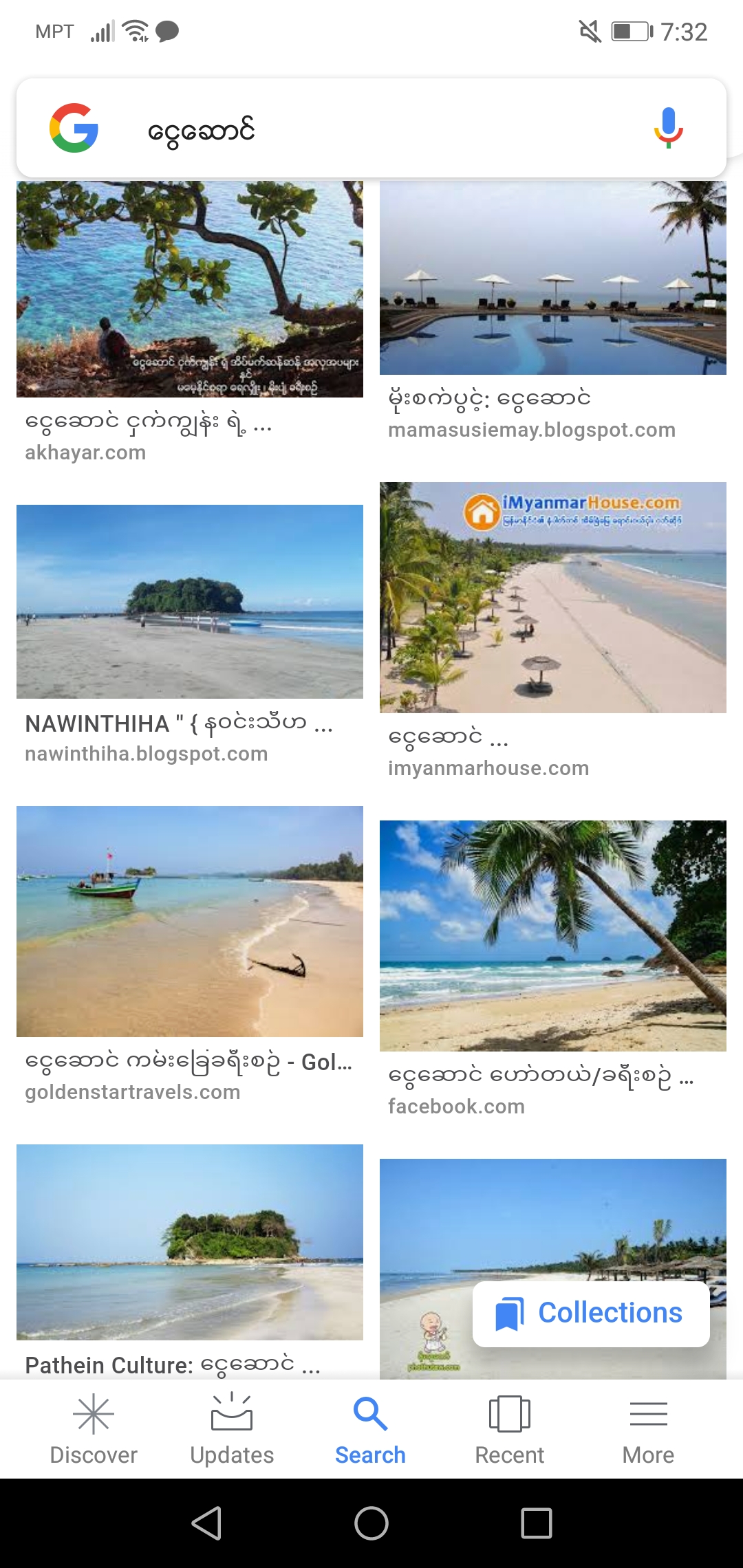This screenshot has height=1568, width=743.
Task: Open the NAWINTHIHA blogspot image result
Action: 190,602
